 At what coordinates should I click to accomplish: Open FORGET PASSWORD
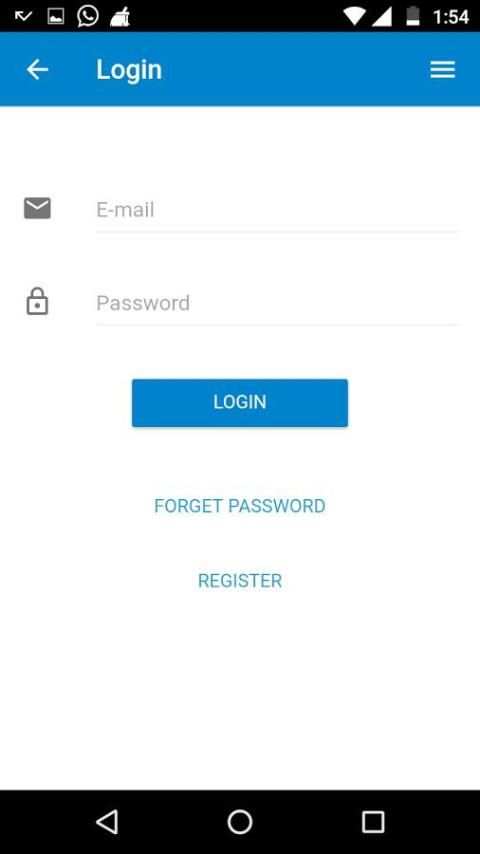tap(240, 506)
